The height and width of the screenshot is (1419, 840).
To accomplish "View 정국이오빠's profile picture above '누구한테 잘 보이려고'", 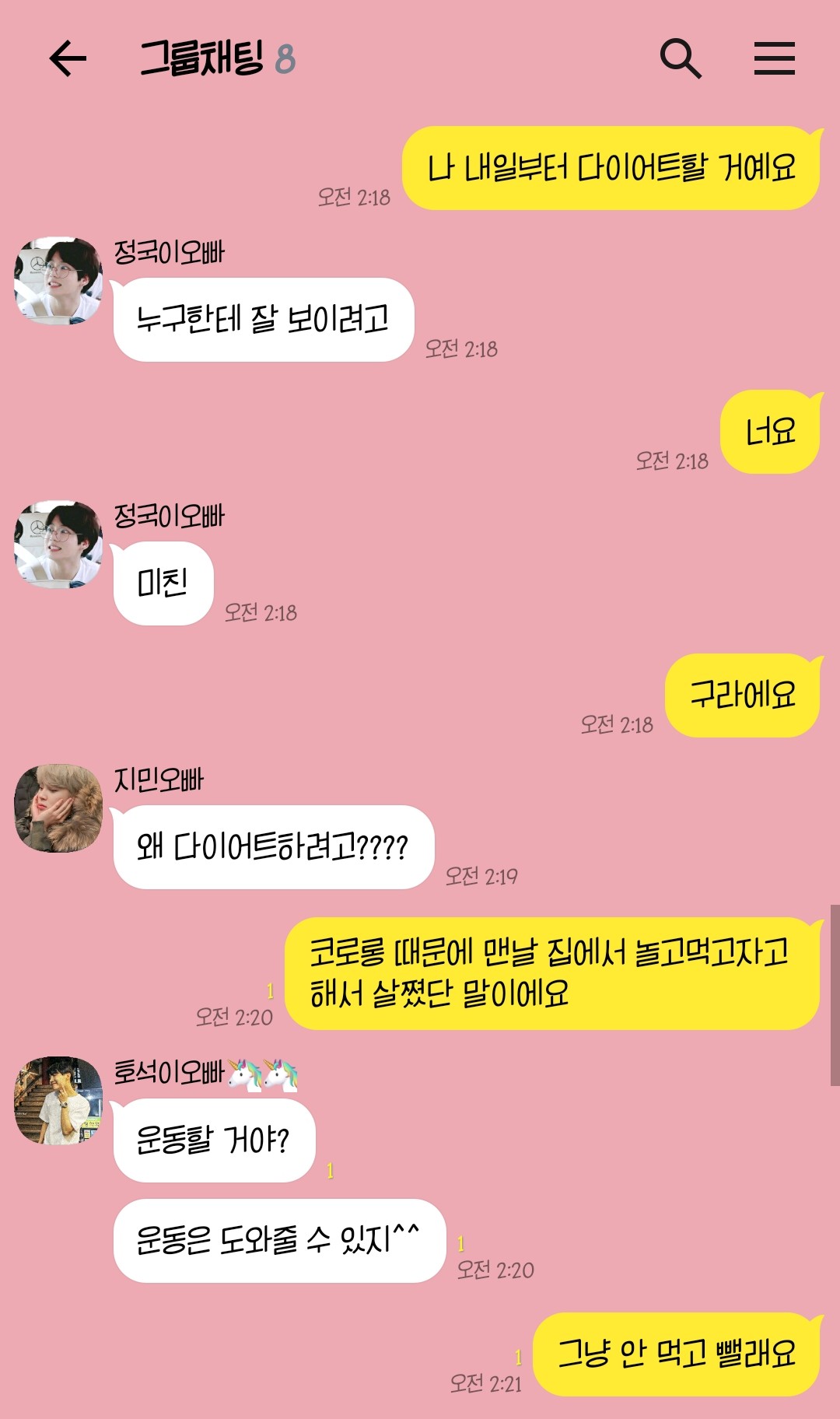I will (58, 281).
